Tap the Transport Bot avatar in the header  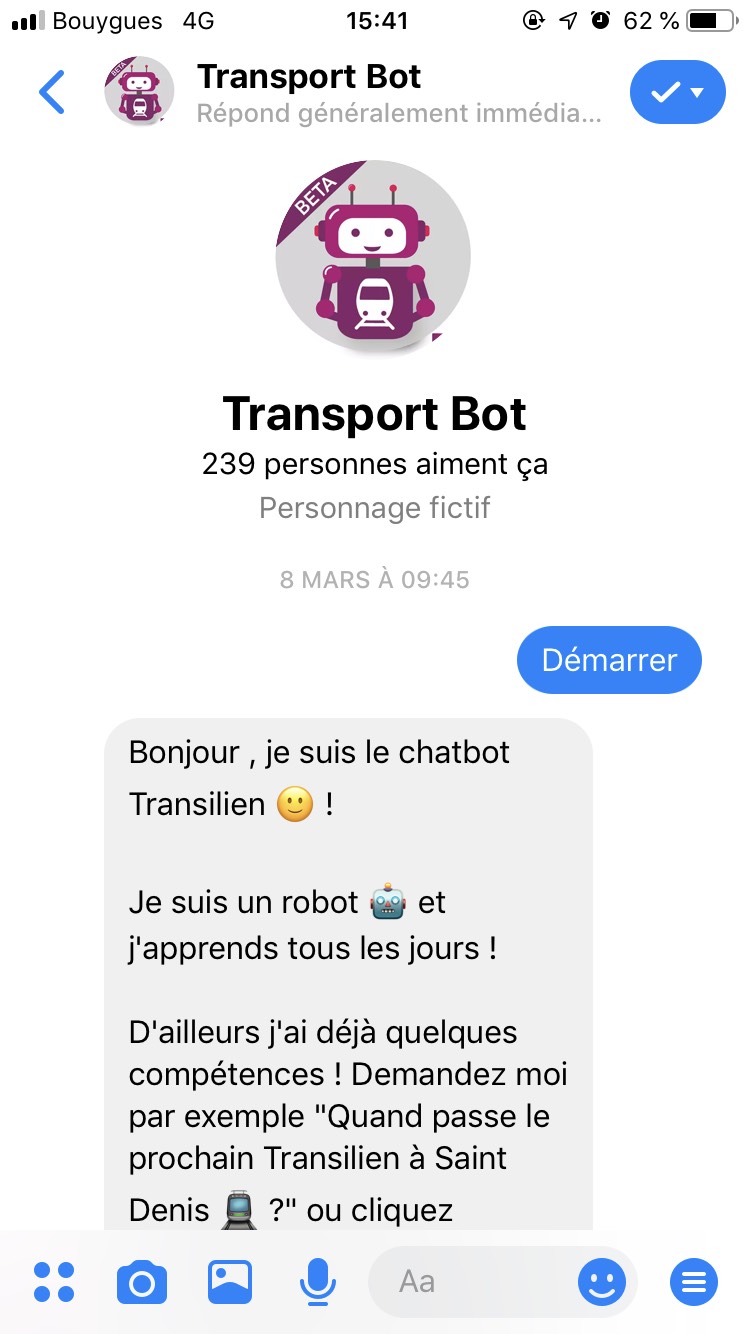click(x=138, y=91)
